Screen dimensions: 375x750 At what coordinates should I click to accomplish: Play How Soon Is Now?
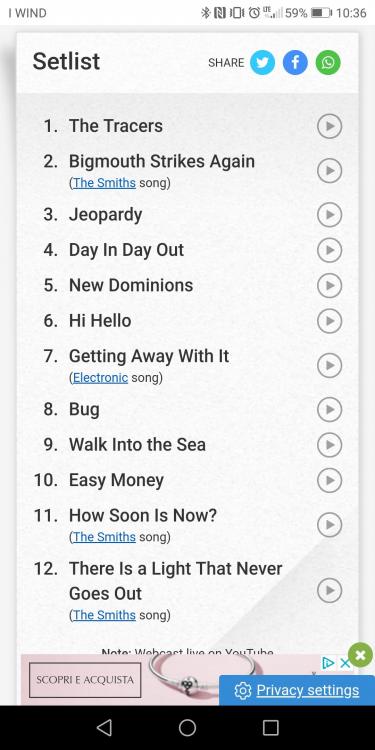pyautogui.click(x=330, y=525)
